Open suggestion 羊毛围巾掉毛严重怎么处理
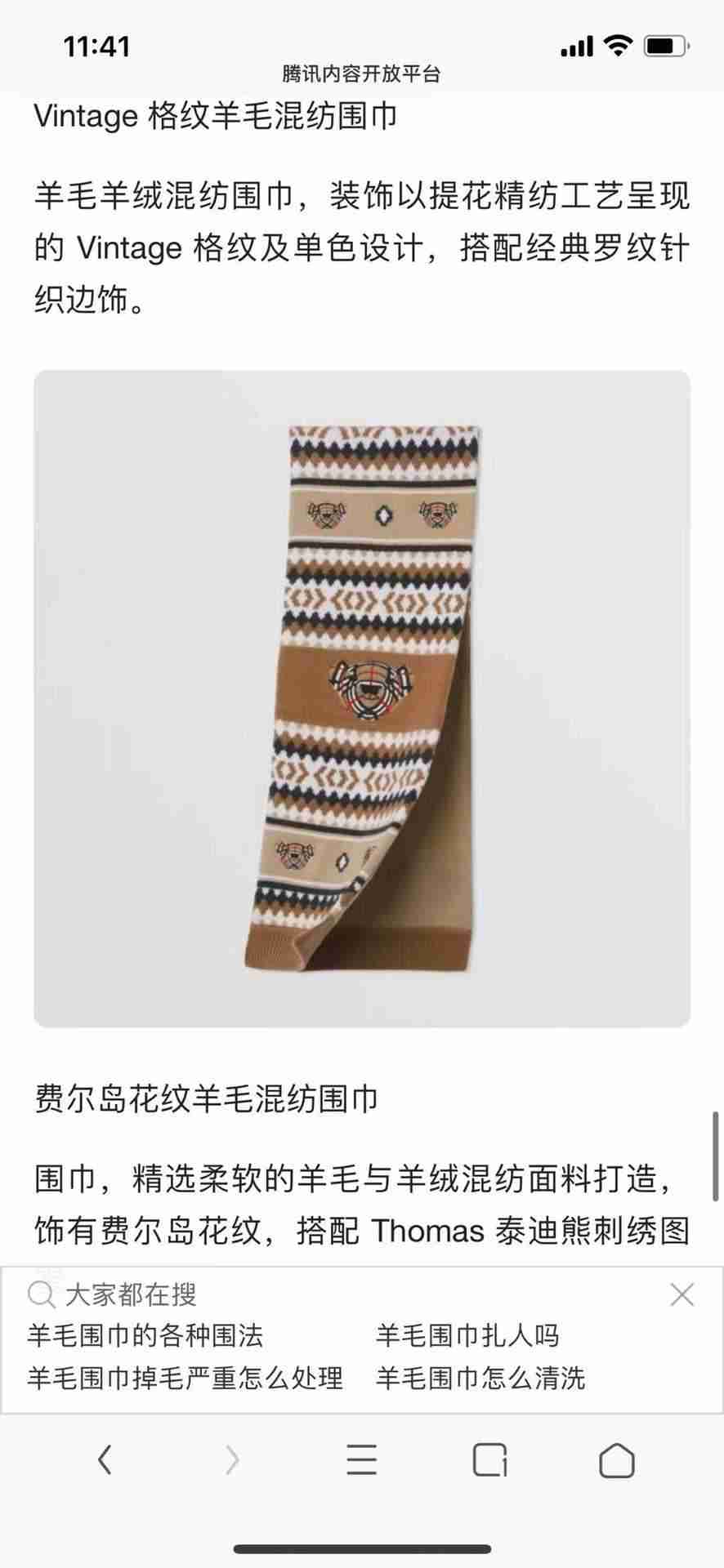Image resolution: width=724 pixels, height=1568 pixels. click(x=185, y=1378)
